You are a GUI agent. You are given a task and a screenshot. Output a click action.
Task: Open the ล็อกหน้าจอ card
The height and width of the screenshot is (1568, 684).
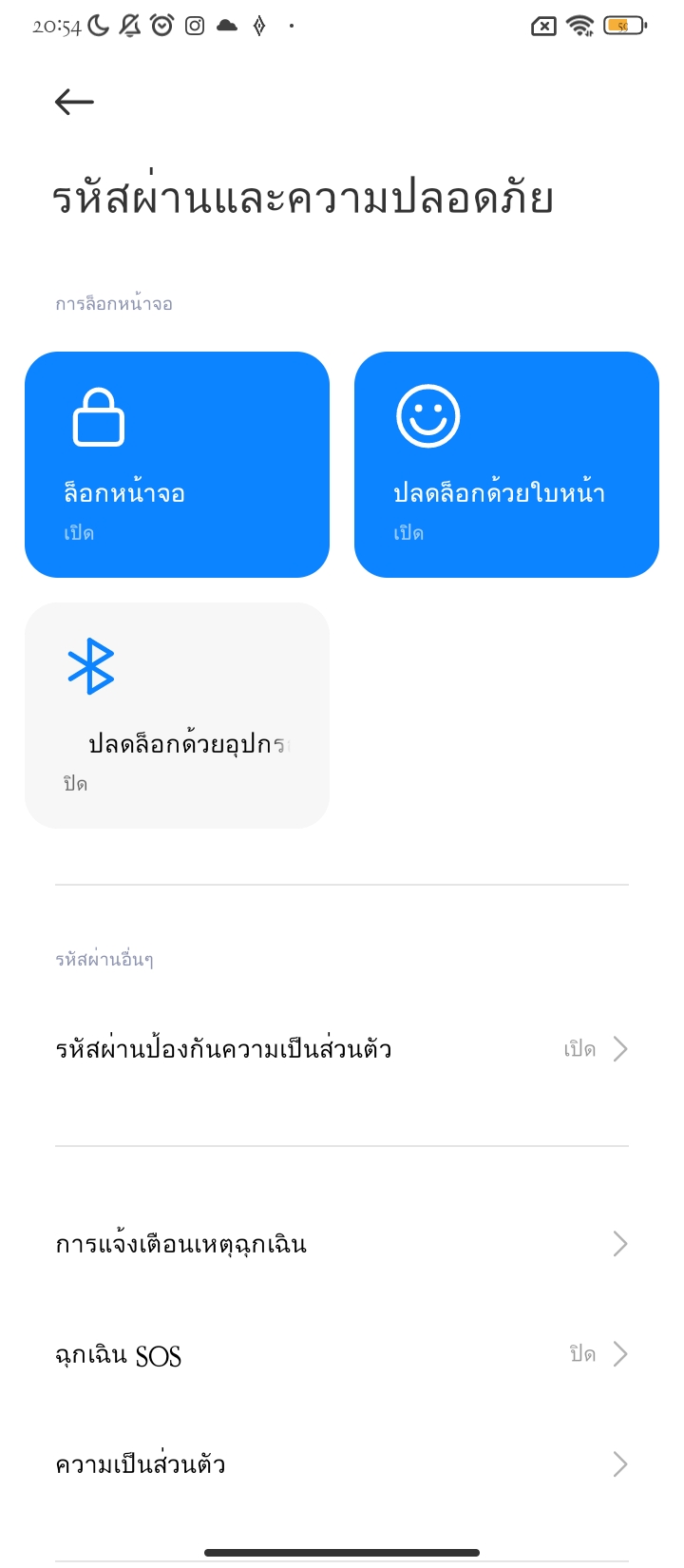coord(177,465)
